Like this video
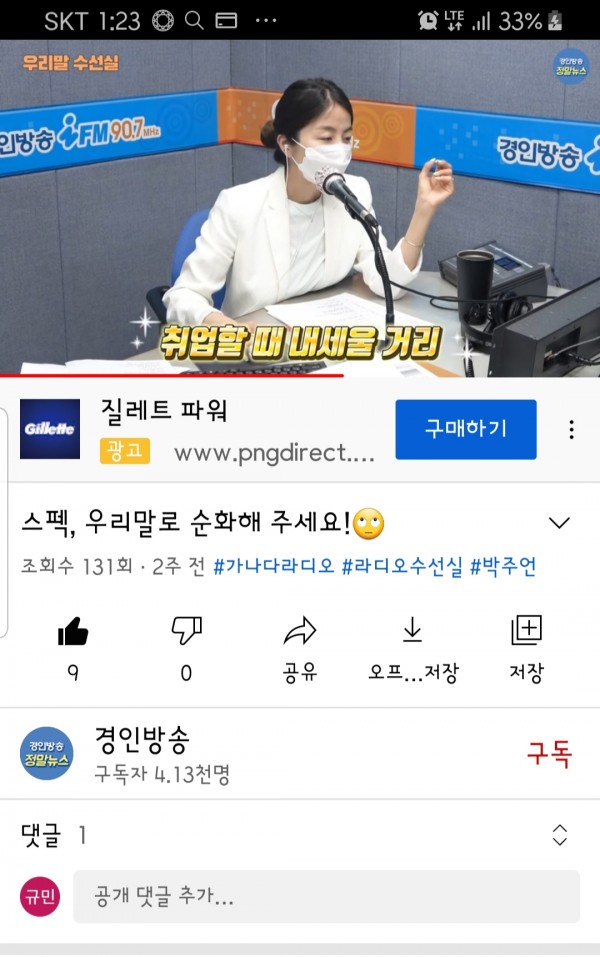 click(73, 631)
